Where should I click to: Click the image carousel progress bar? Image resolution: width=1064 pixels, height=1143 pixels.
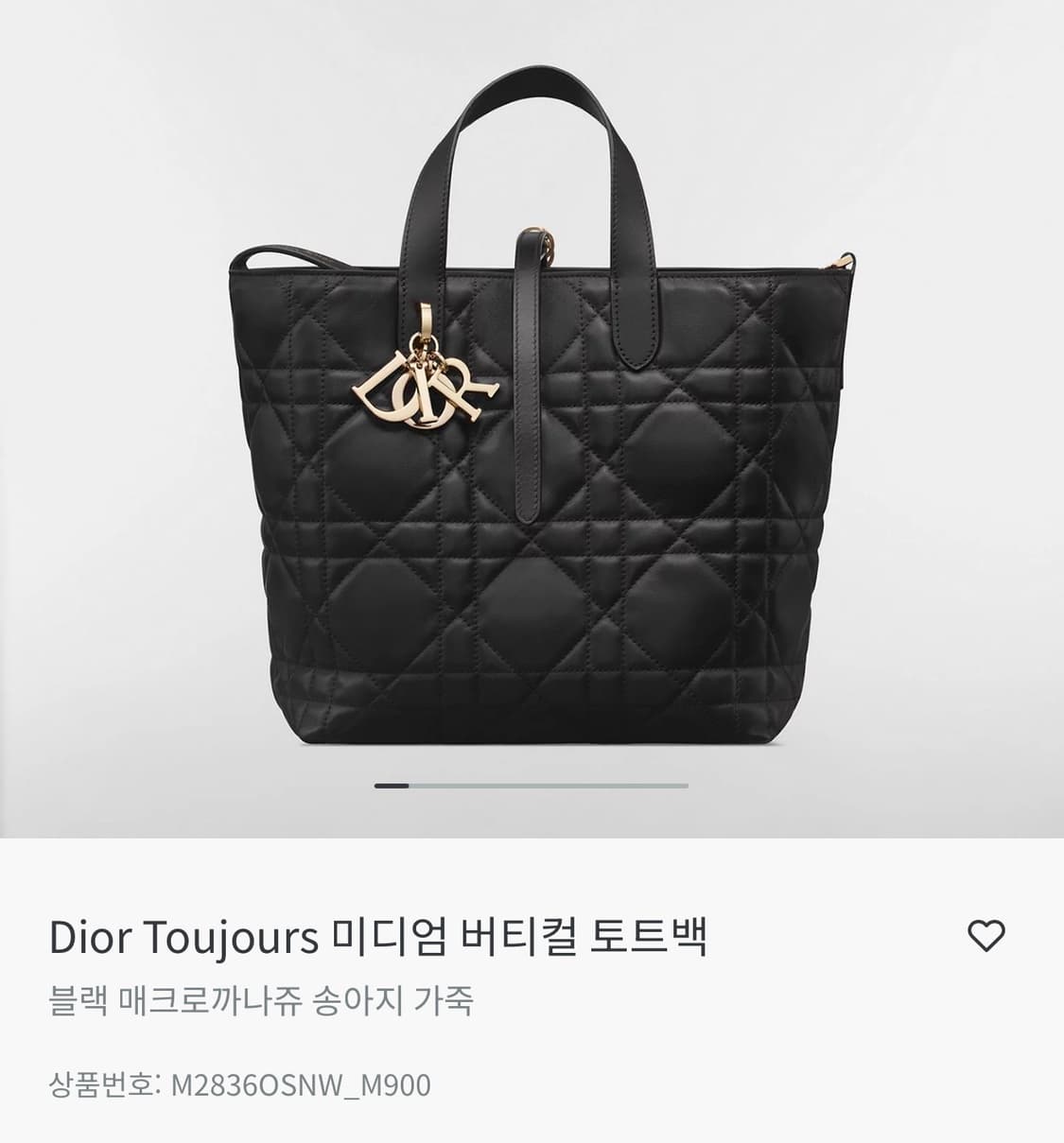[530, 785]
